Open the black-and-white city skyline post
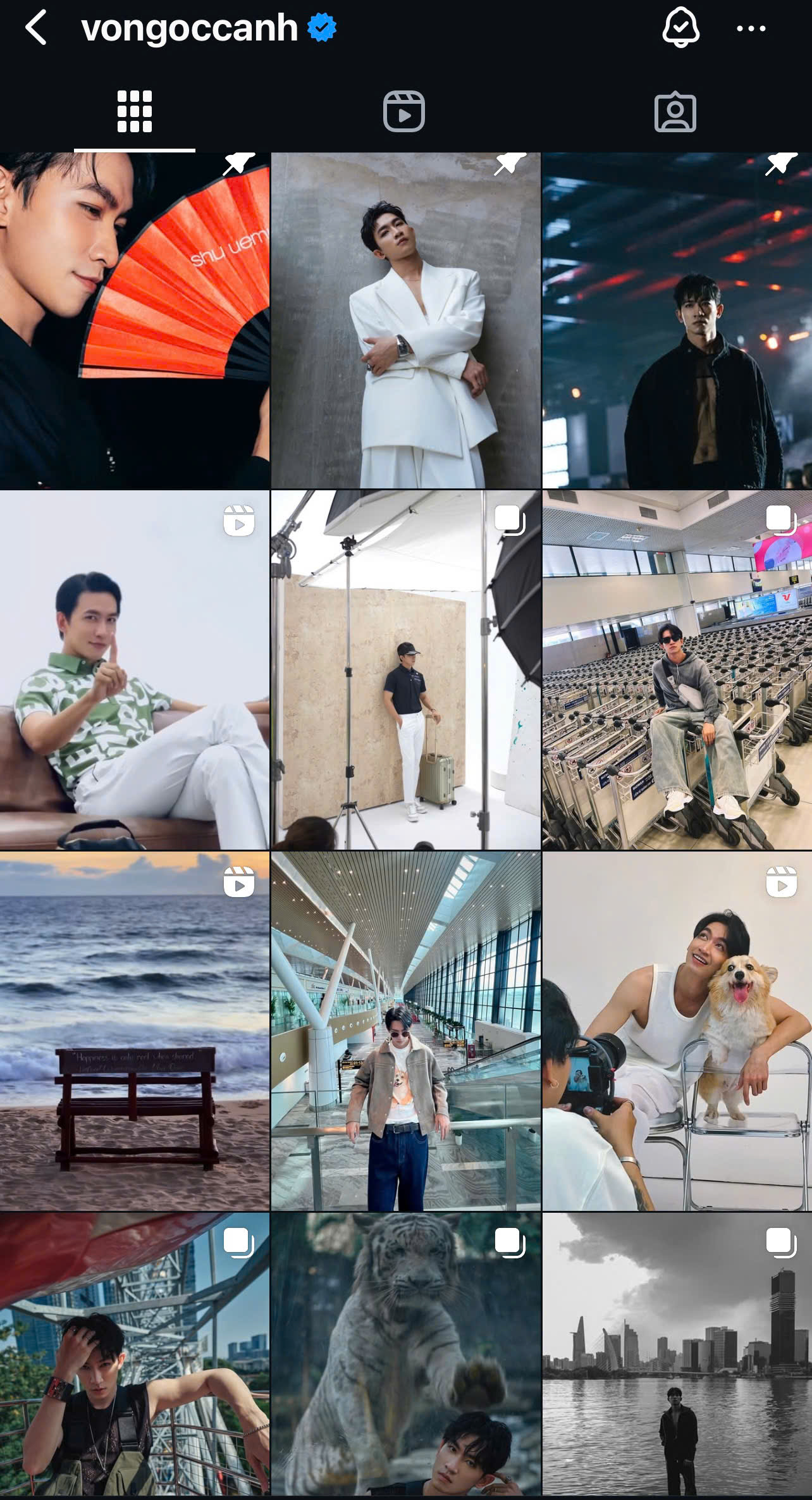 pos(677,1354)
